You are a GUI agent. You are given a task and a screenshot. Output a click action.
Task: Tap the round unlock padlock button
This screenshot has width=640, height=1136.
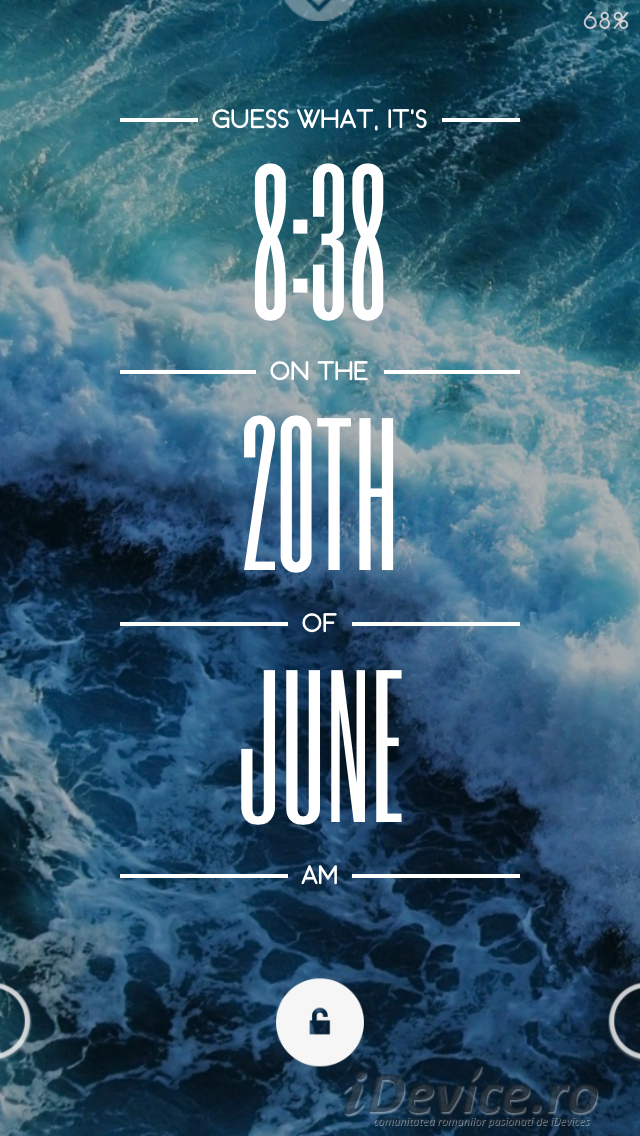[x=320, y=1022]
